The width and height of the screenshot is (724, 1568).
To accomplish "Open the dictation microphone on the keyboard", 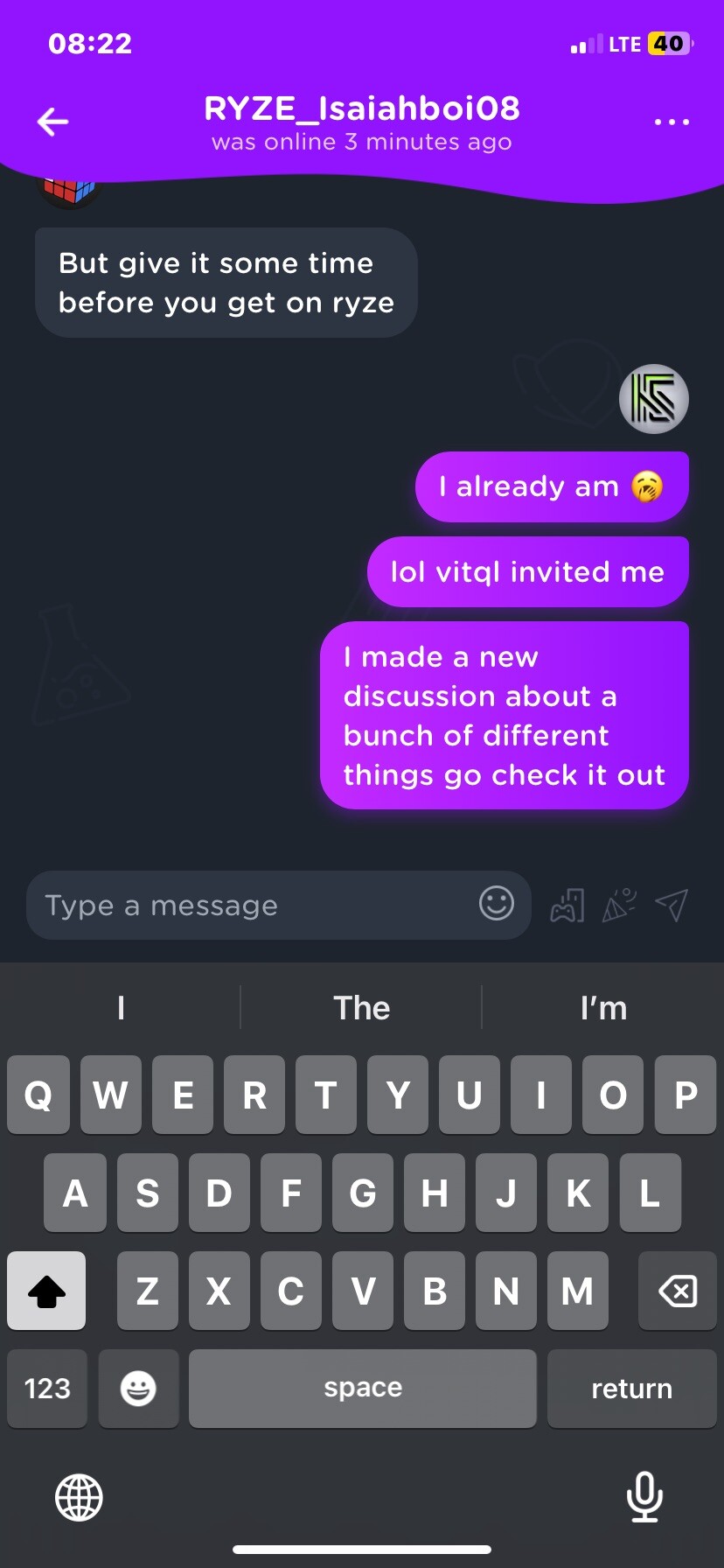I will point(644,1498).
